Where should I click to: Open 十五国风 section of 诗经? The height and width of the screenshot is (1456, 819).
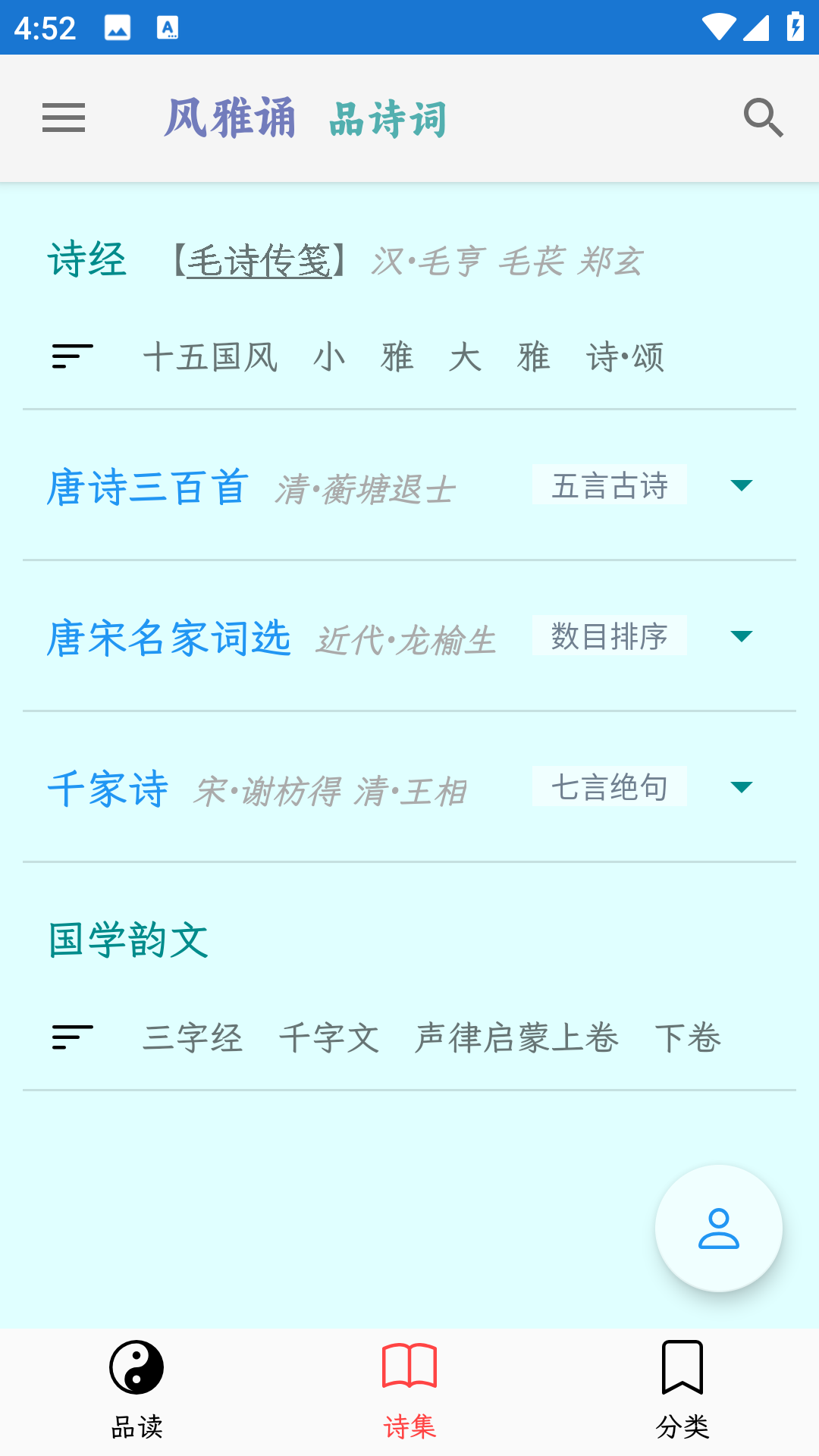coord(210,357)
